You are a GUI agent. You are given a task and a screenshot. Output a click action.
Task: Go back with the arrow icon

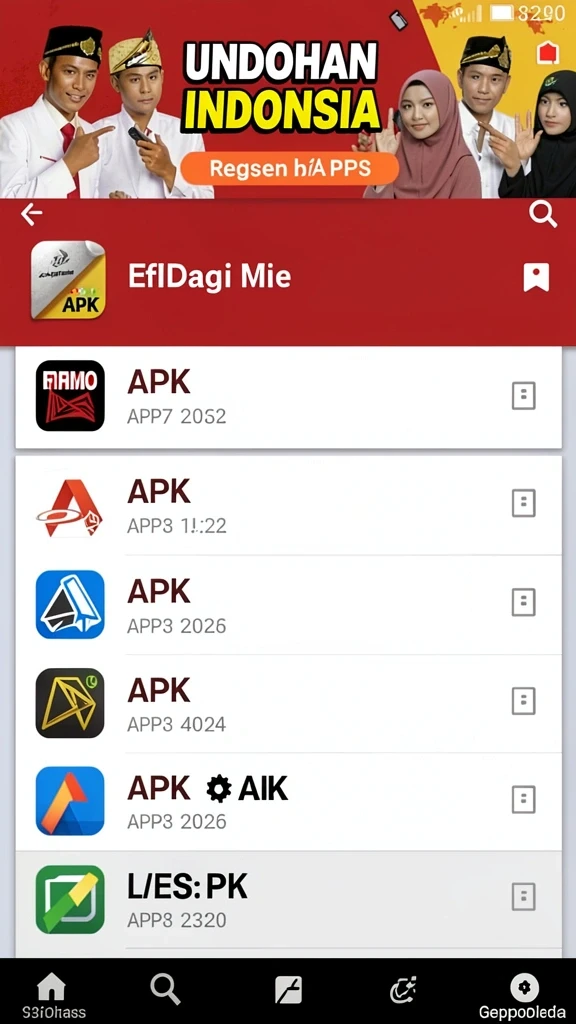tap(31, 214)
